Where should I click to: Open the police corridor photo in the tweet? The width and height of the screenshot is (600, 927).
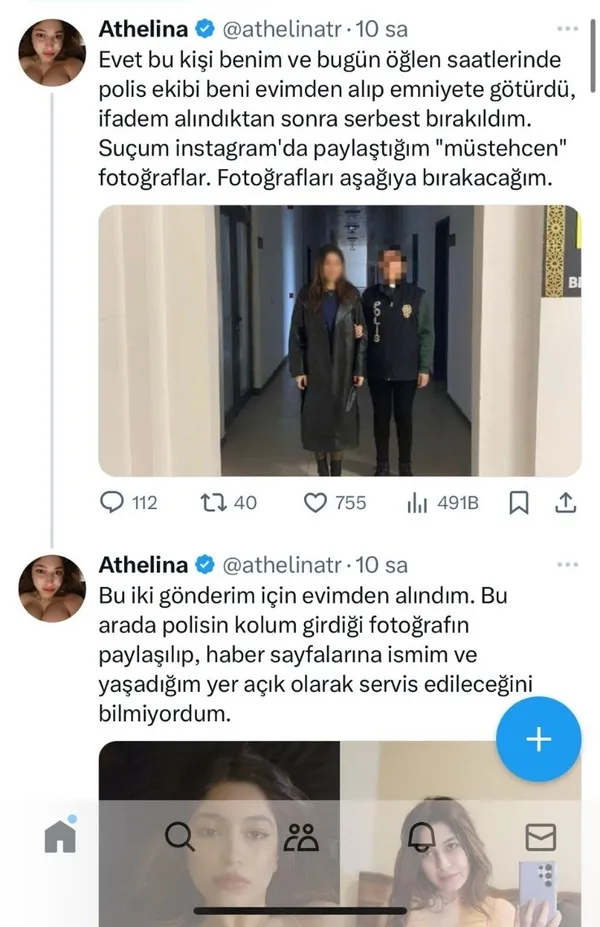(340, 340)
